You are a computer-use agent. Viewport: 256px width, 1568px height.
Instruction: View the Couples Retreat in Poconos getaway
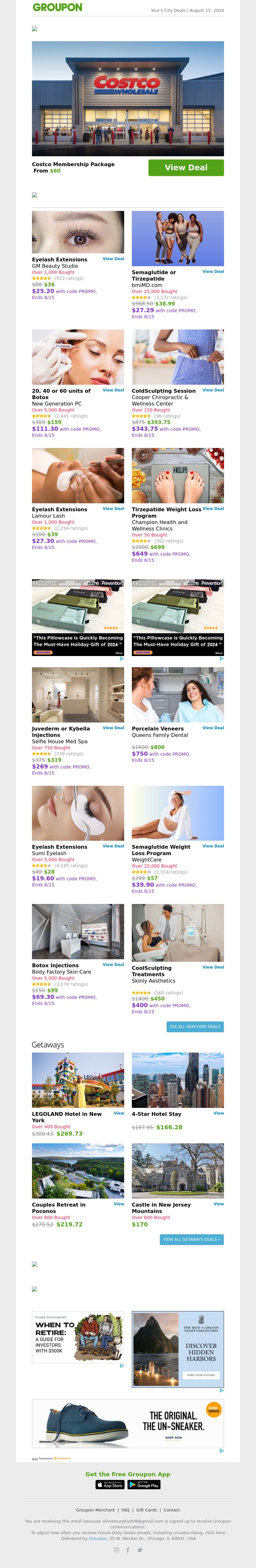pyautogui.click(x=119, y=1203)
